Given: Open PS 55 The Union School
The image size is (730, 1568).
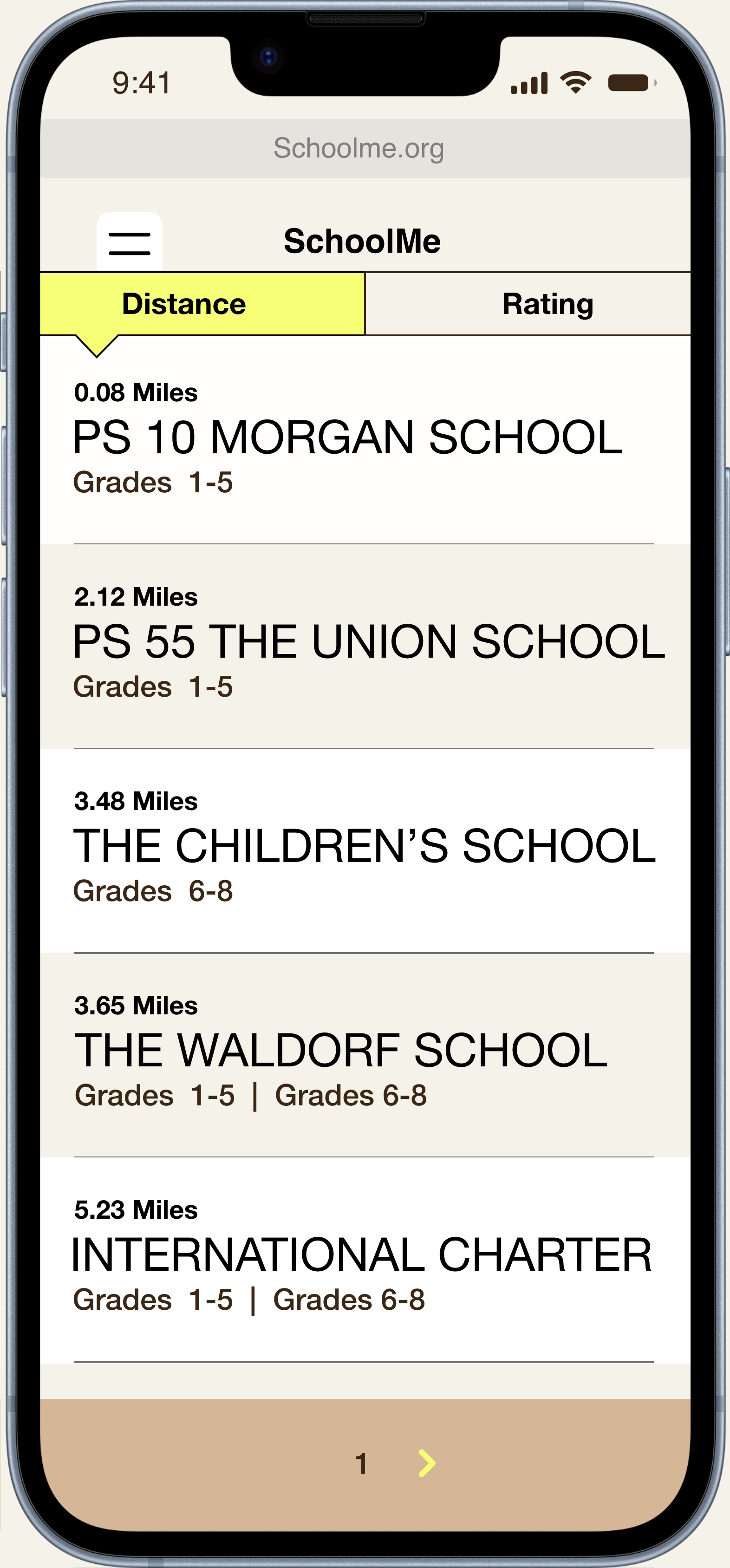Looking at the screenshot, I should pos(365,647).
